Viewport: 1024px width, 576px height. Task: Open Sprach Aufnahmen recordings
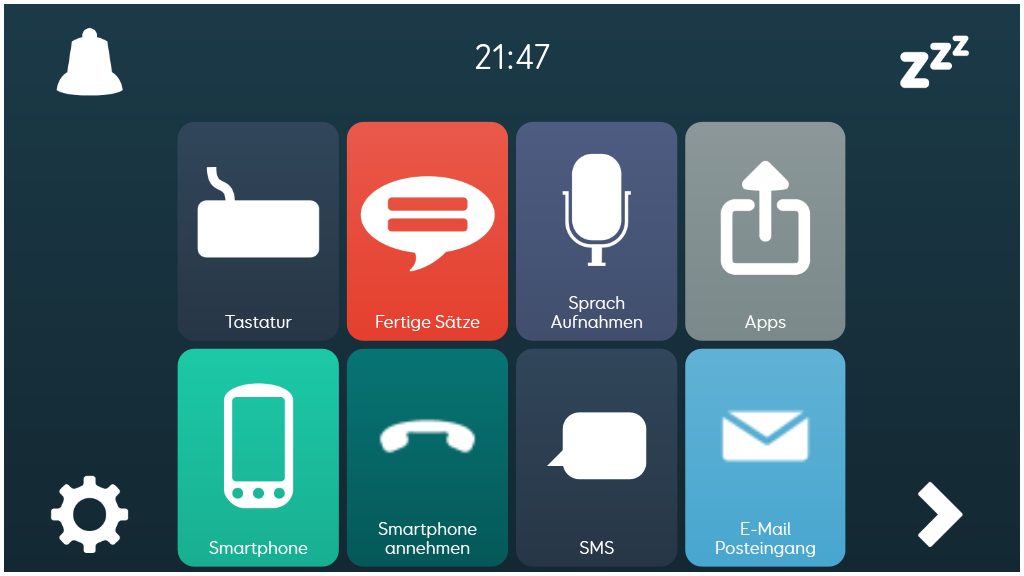pos(596,231)
